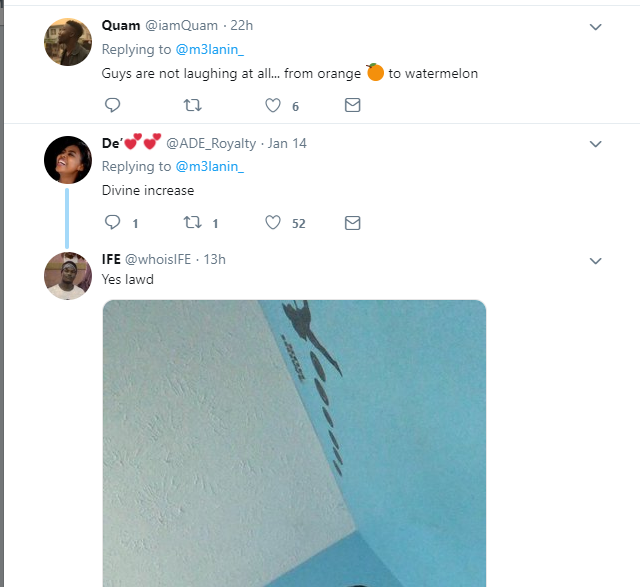Open IFE's profile avatar

69,276
